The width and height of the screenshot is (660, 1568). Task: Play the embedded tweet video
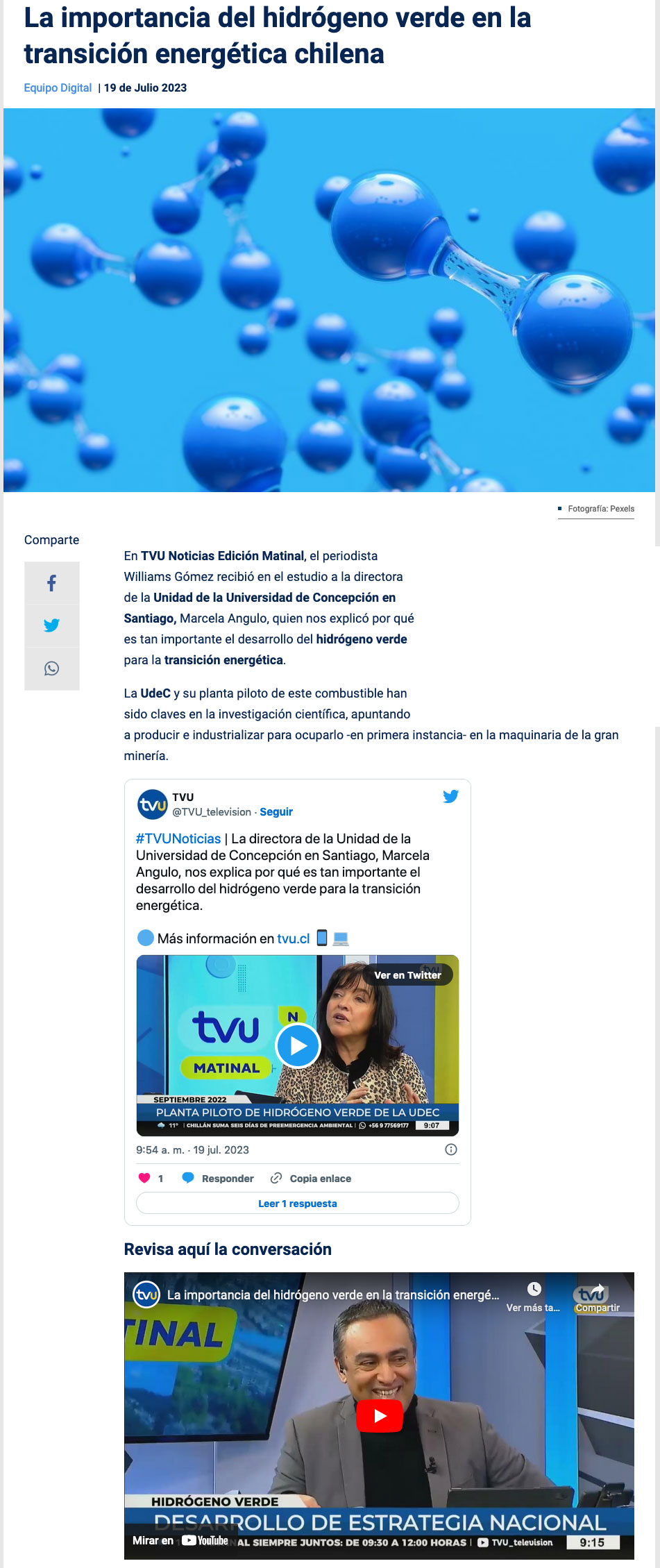click(298, 1045)
